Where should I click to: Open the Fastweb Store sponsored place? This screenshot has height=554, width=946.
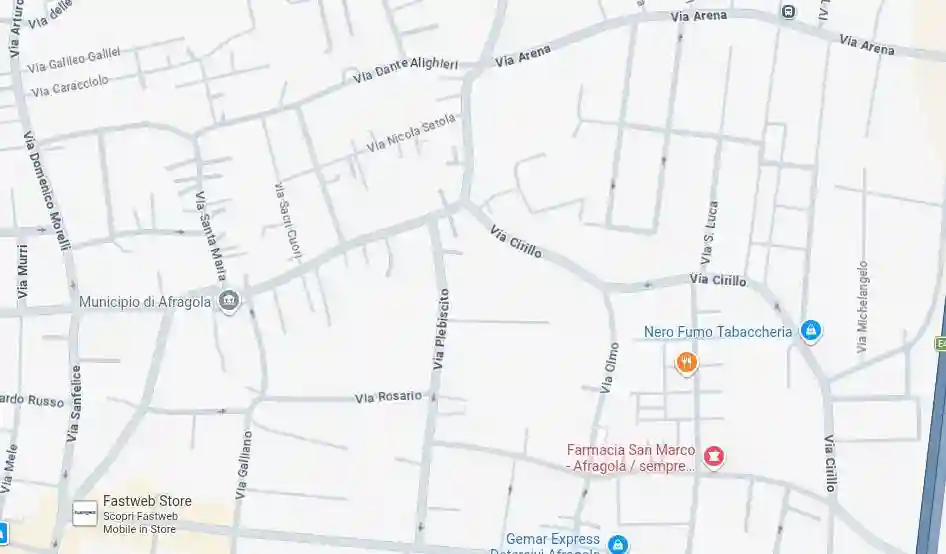[86, 513]
